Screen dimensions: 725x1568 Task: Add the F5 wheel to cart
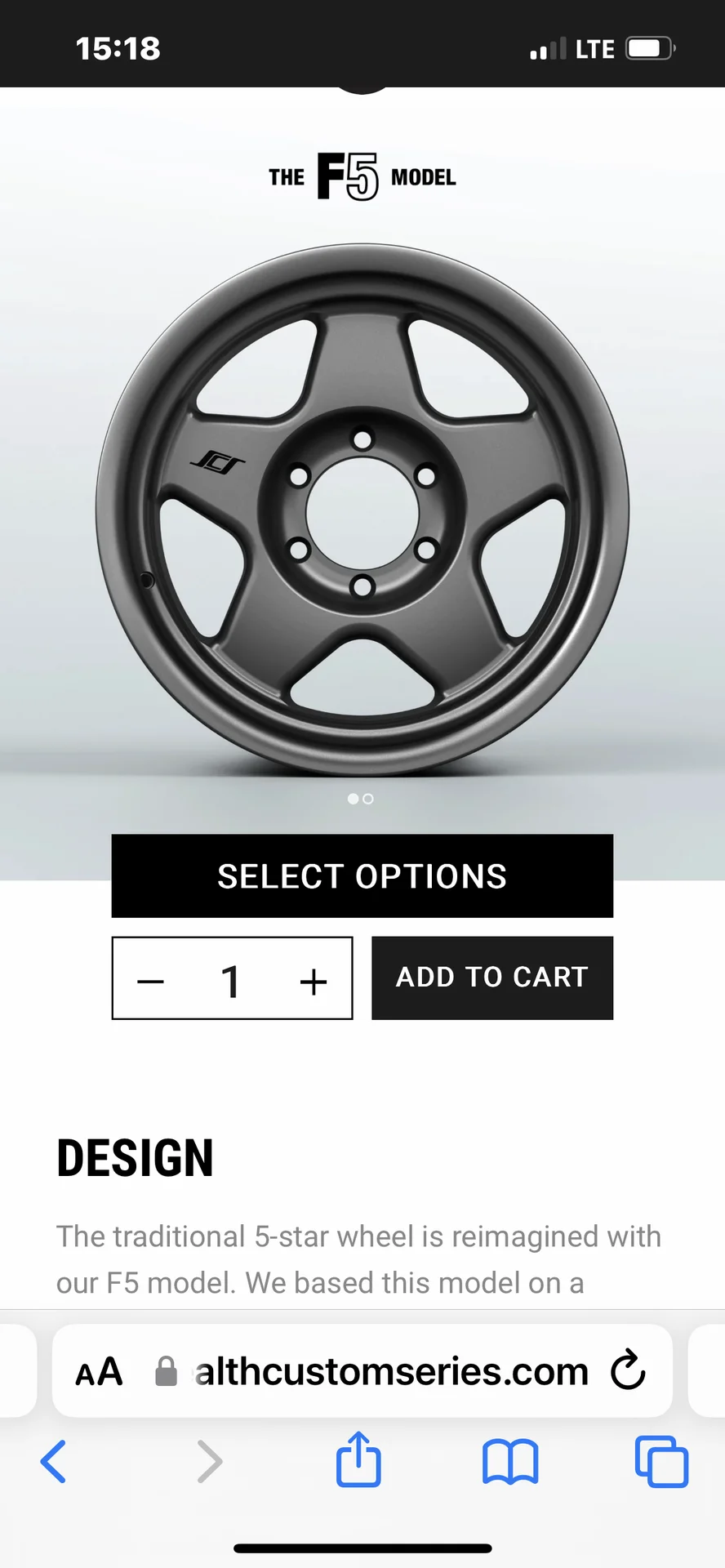coord(491,978)
